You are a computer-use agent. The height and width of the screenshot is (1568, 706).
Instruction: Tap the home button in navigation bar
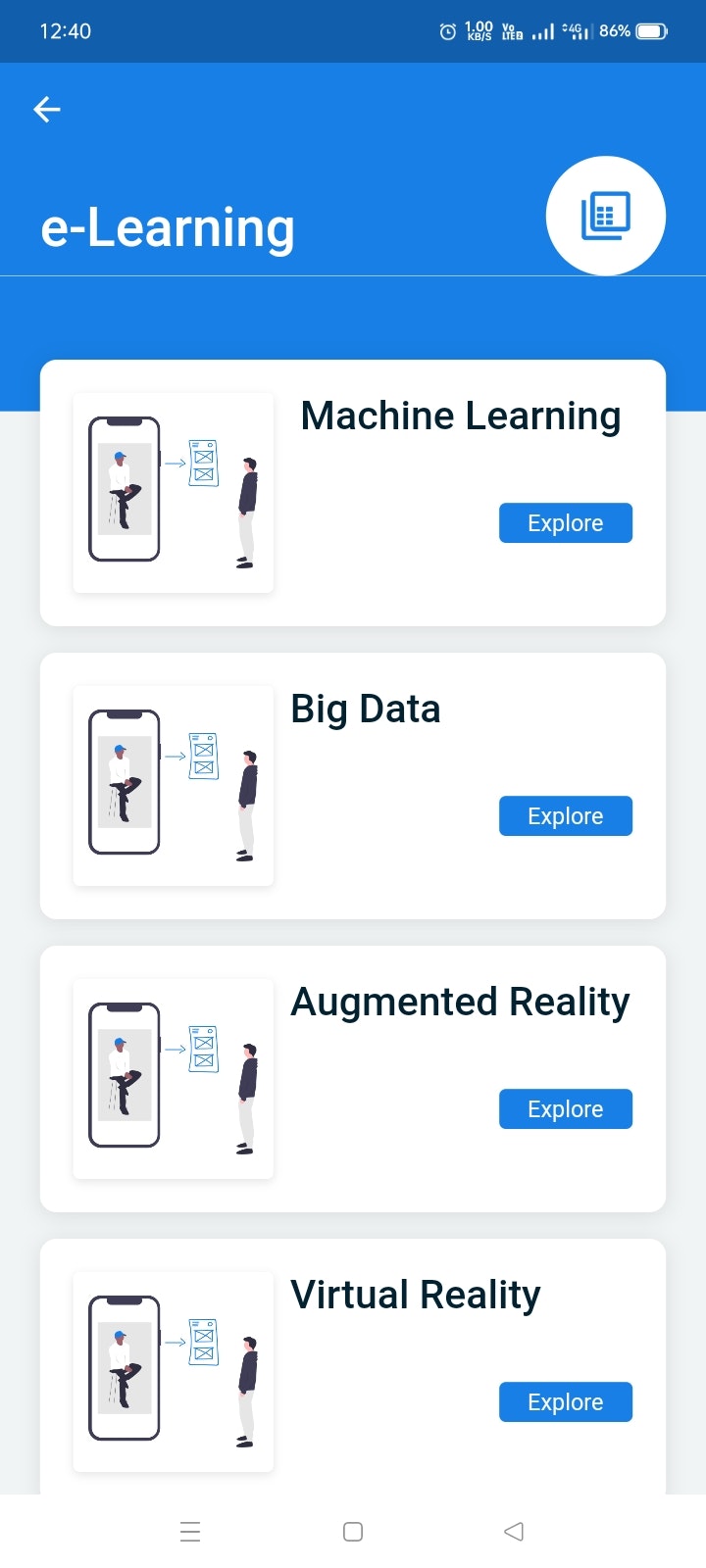(x=352, y=1531)
